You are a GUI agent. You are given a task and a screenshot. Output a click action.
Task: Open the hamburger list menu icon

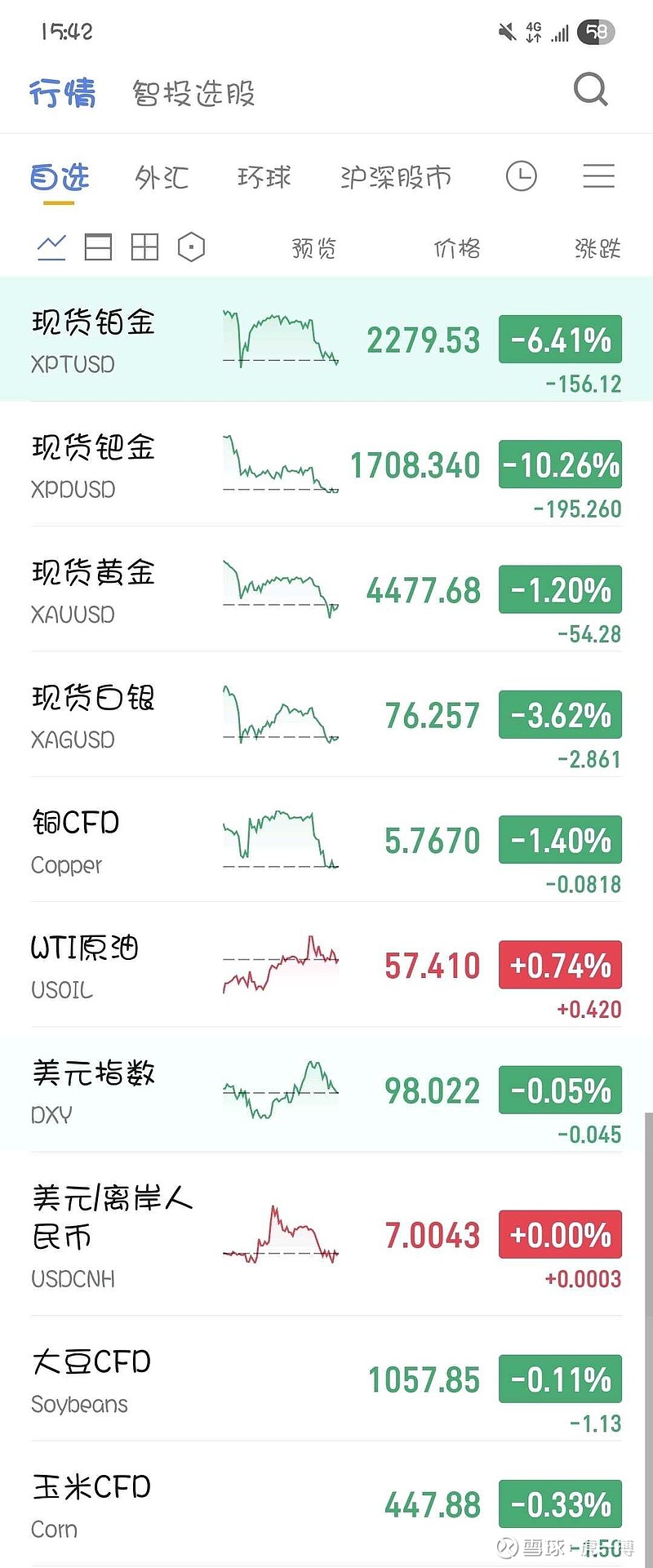598,177
